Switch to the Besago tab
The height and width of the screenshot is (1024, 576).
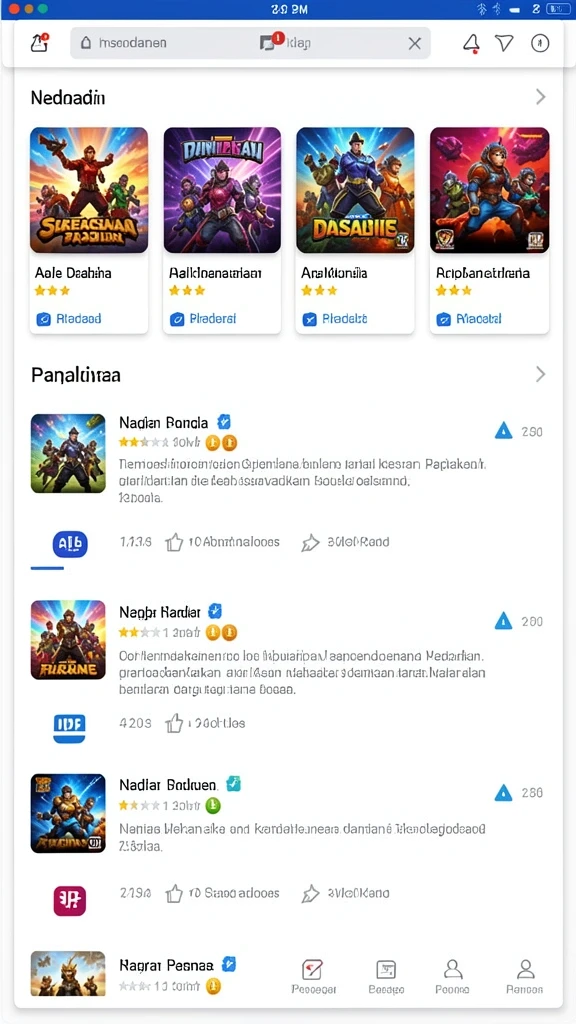click(386, 977)
